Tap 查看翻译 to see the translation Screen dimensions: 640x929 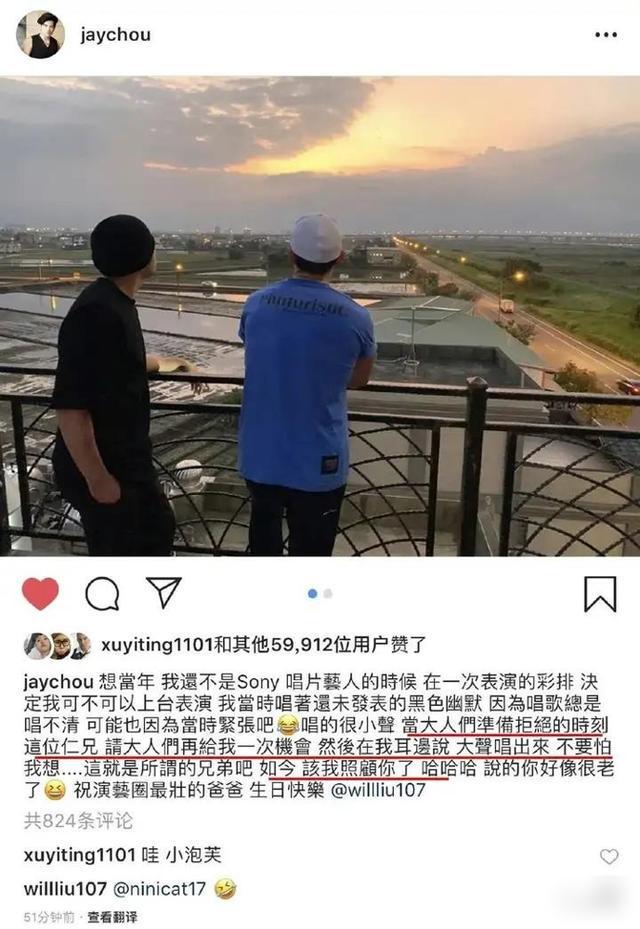111,916
